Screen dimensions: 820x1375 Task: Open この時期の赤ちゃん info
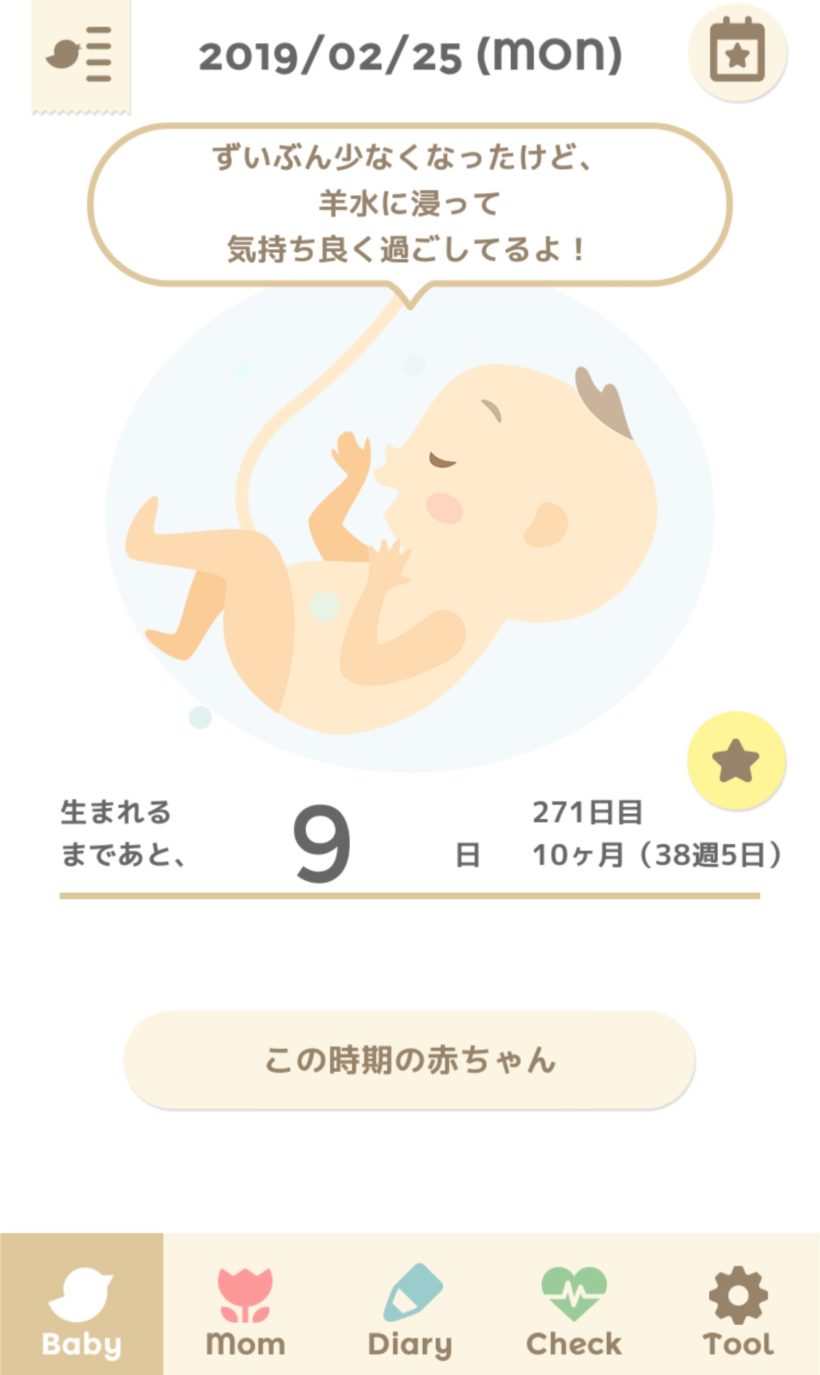tap(409, 1059)
